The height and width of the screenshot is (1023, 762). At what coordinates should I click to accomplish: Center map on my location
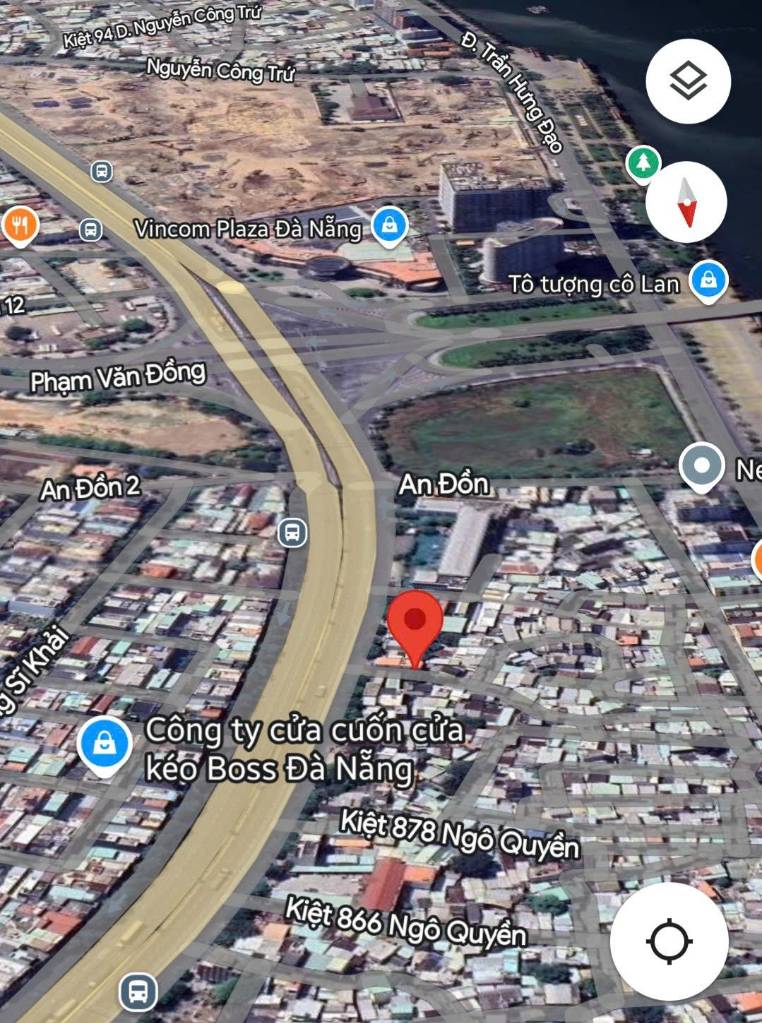coord(669,940)
